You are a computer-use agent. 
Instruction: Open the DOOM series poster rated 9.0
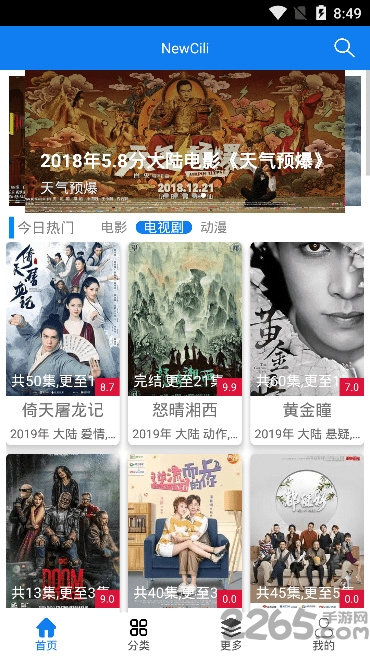(x=63, y=530)
